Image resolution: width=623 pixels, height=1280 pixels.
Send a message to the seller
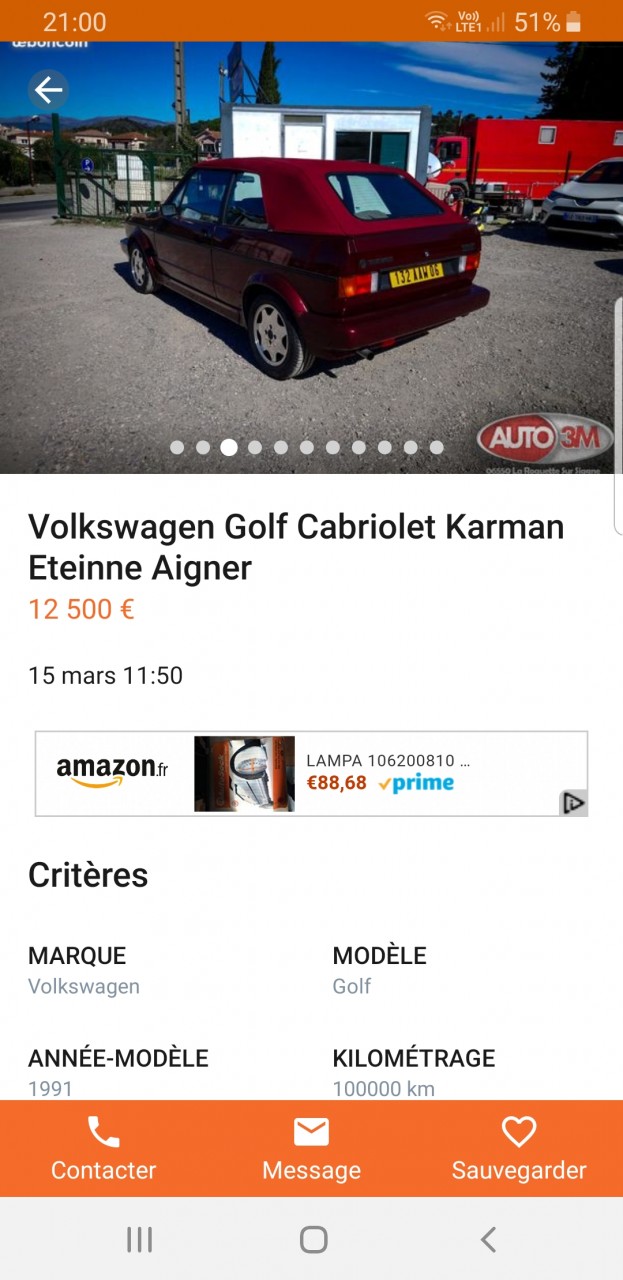pos(311,1148)
